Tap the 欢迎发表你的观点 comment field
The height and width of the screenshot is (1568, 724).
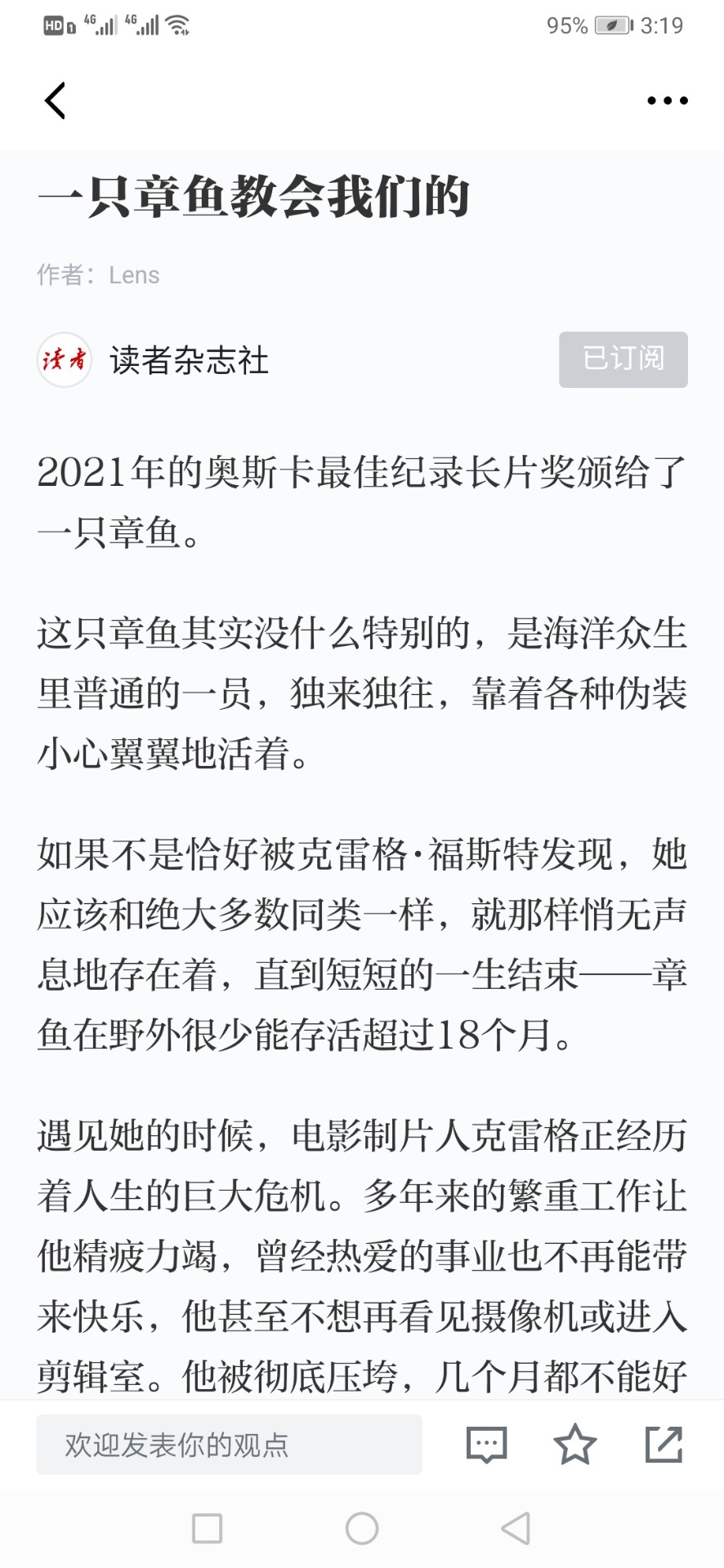point(229,1445)
